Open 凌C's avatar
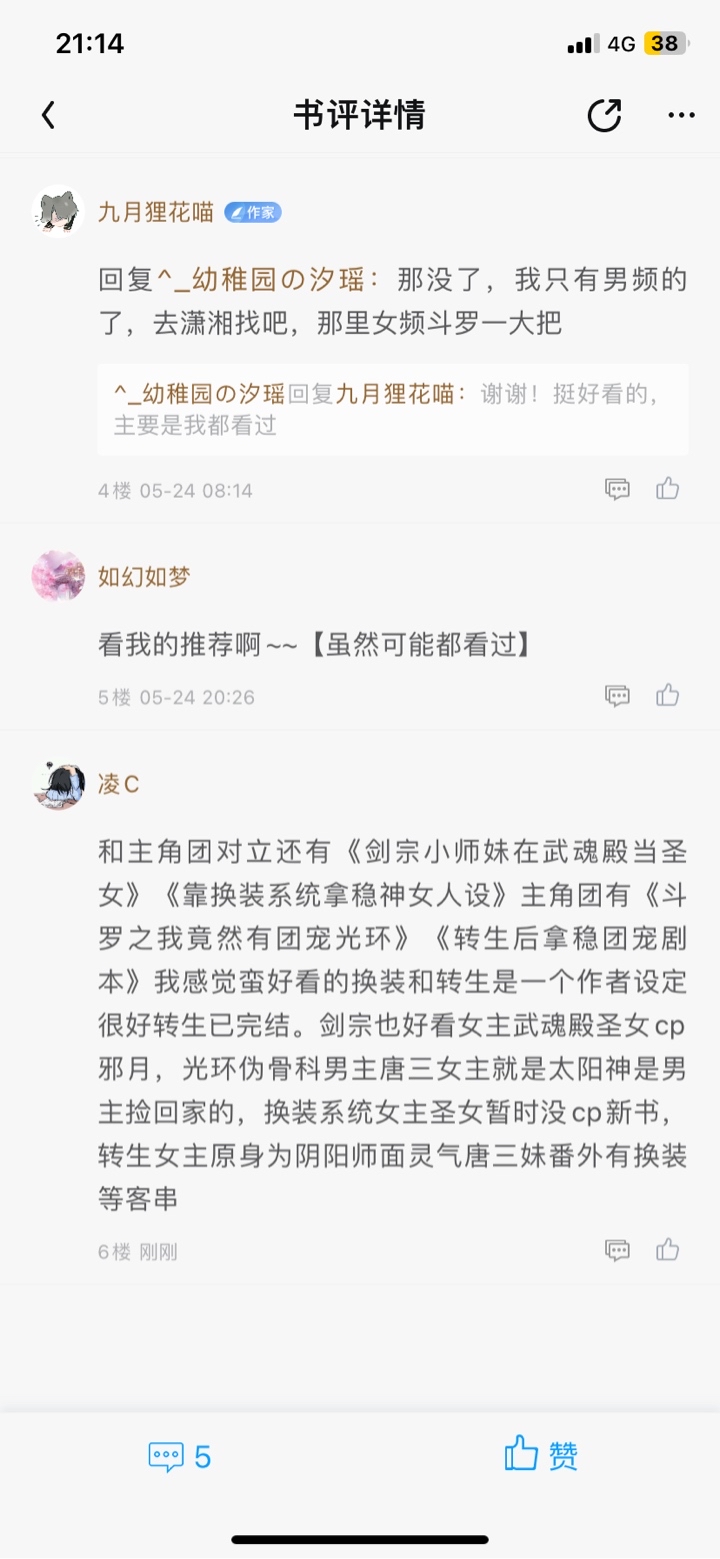Image resolution: width=720 pixels, height=1559 pixels. pos(58,785)
